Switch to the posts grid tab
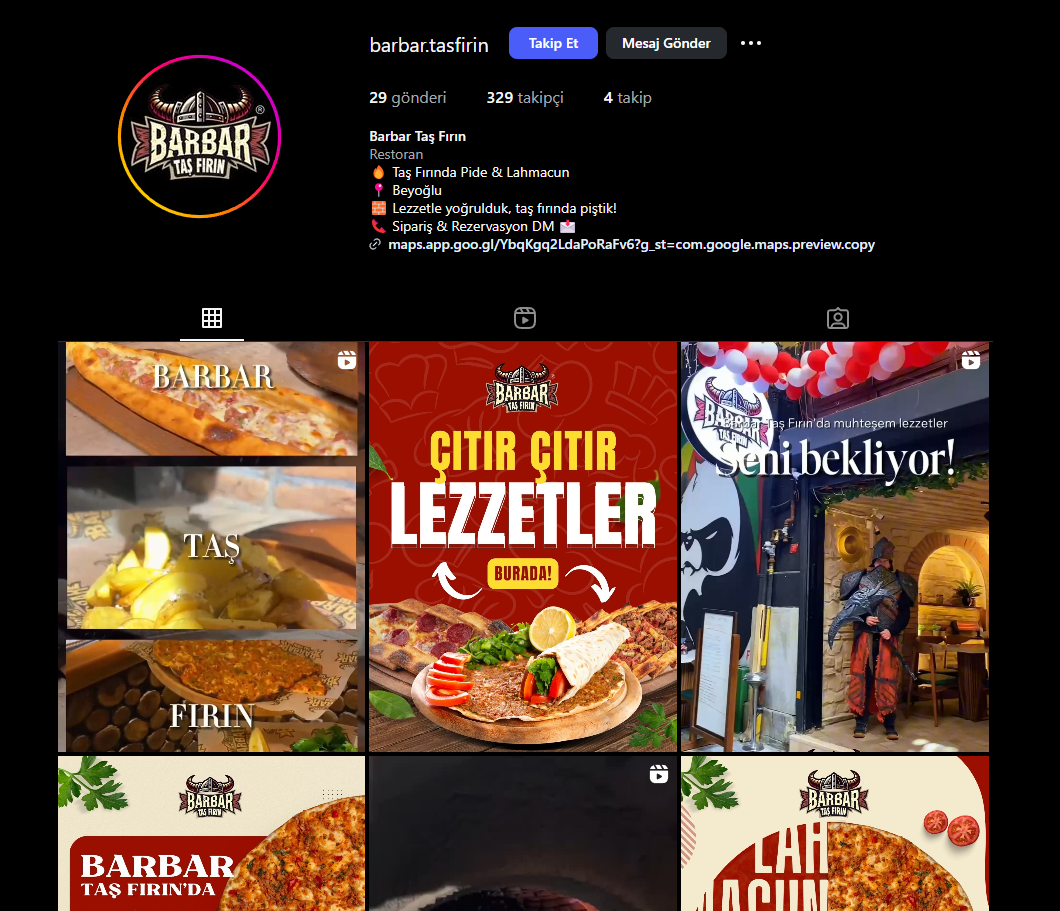Screen dimensions: 1060x911 (212, 318)
